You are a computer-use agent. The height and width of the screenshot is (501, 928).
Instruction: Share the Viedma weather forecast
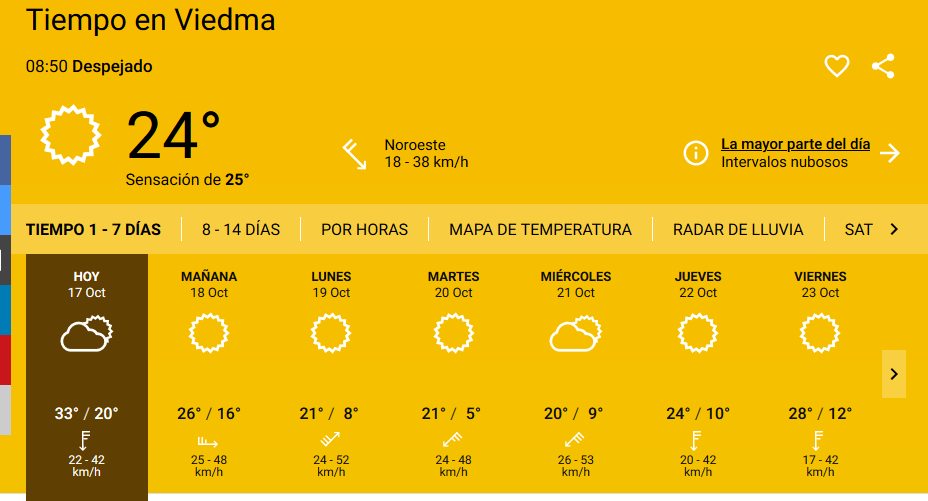882,67
